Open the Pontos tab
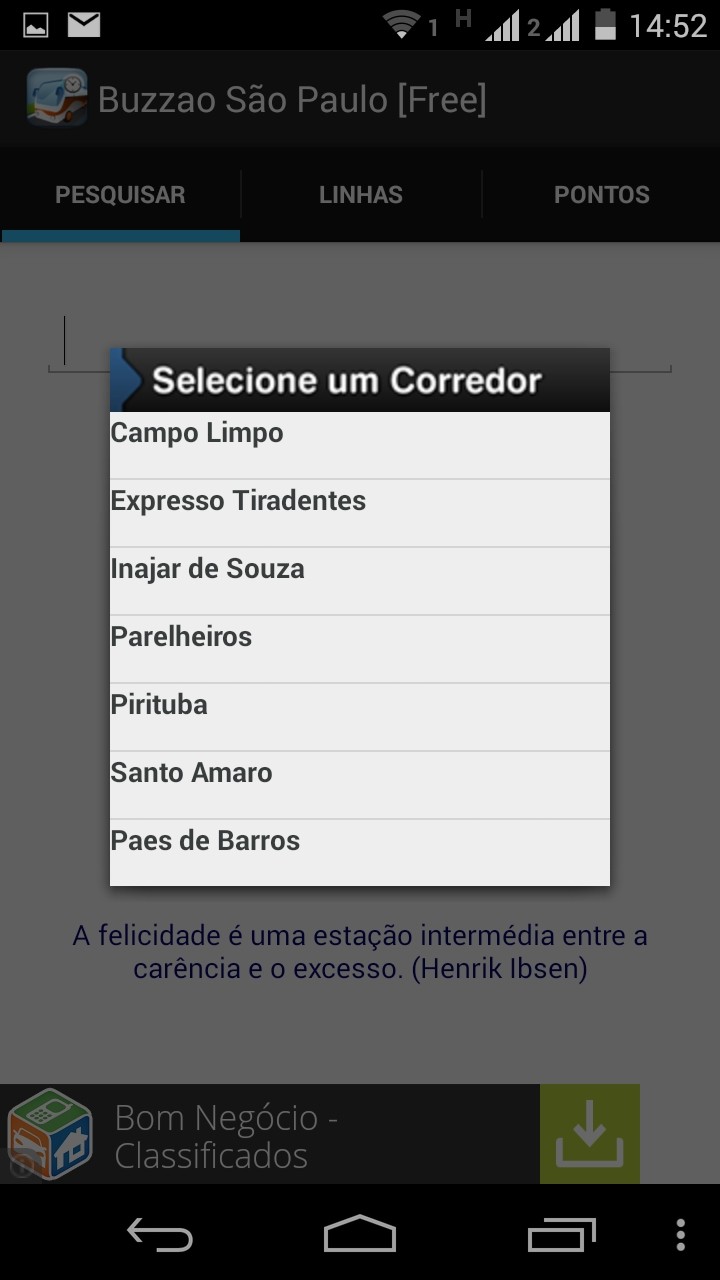 [601, 195]
